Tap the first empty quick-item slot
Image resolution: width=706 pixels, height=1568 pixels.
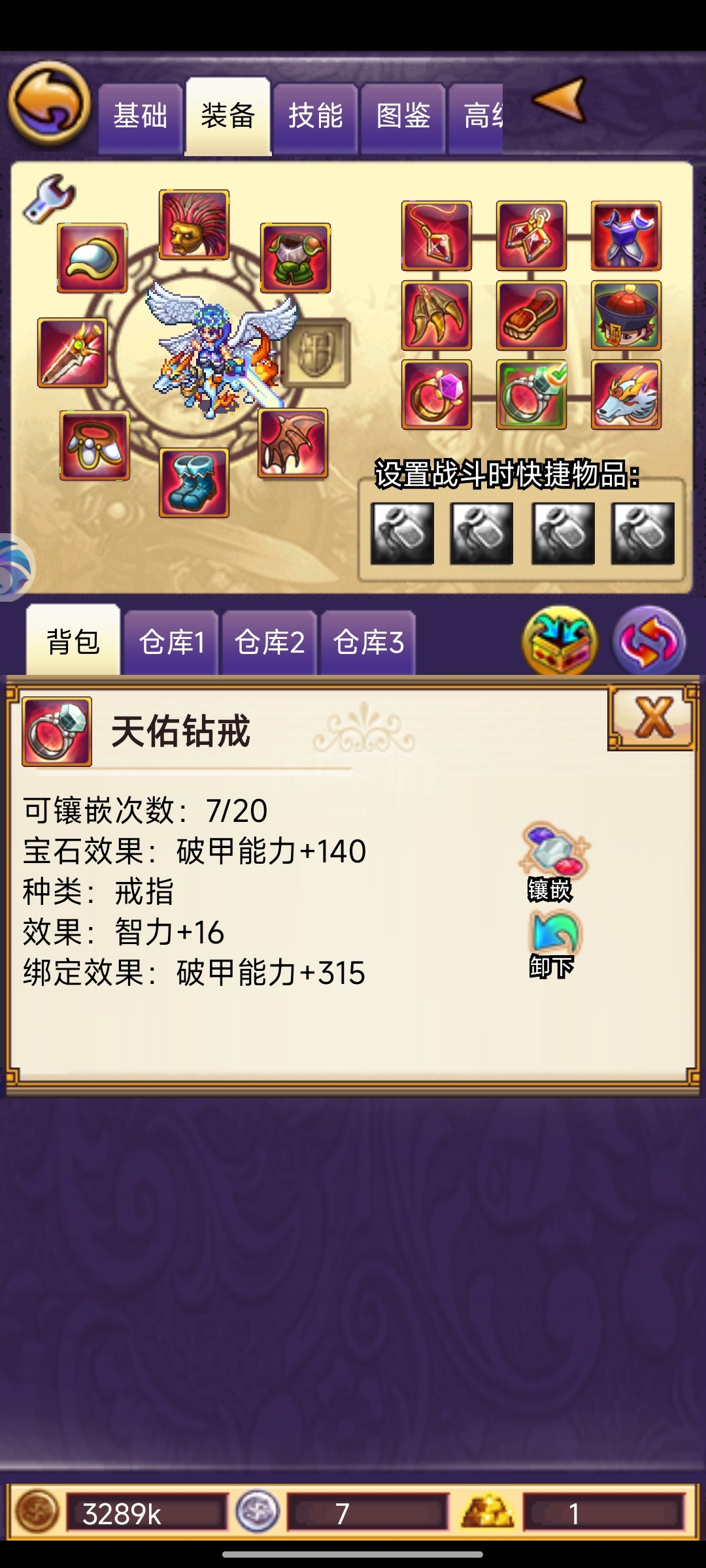click(x=402, y=533)
